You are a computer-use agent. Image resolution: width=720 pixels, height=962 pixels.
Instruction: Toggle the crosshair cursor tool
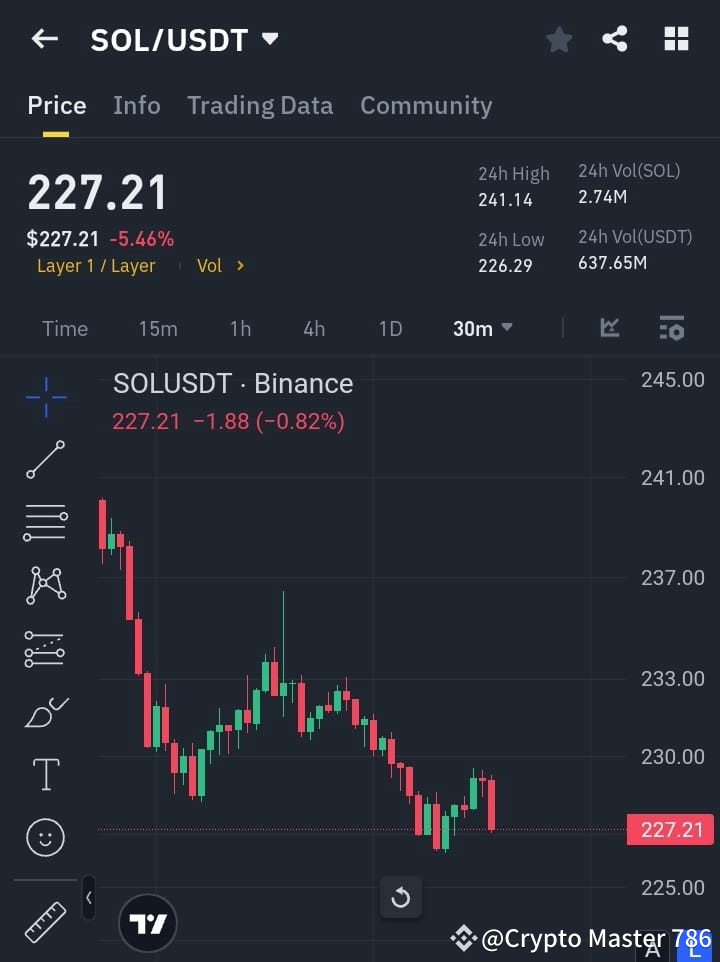point(45,397)
